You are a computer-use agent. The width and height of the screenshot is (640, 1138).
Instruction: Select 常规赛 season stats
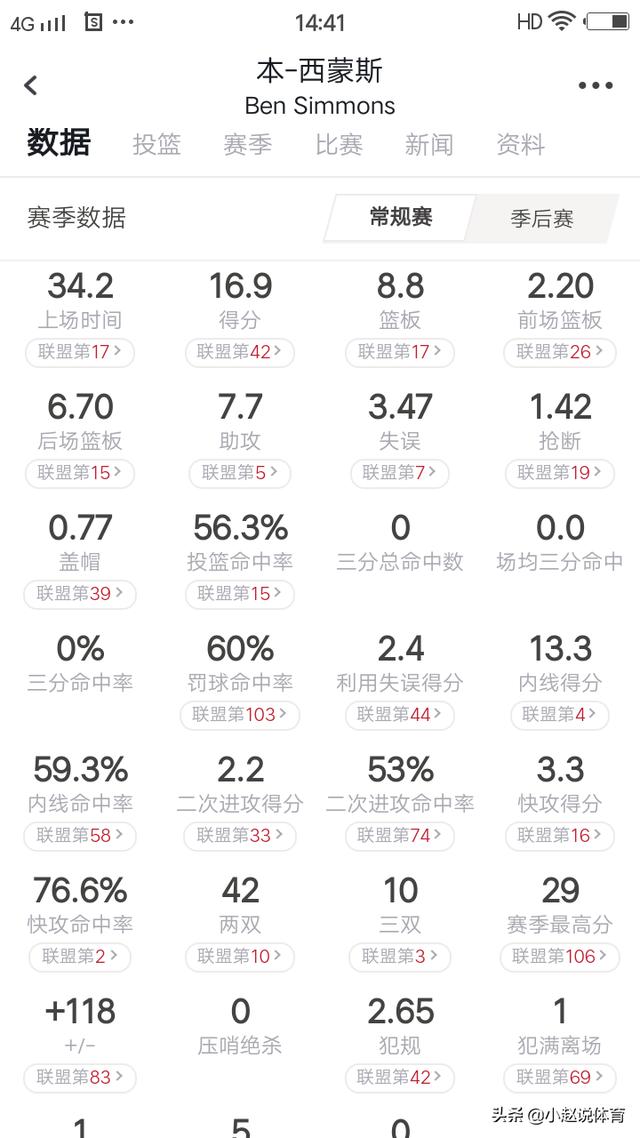(401, 217)
